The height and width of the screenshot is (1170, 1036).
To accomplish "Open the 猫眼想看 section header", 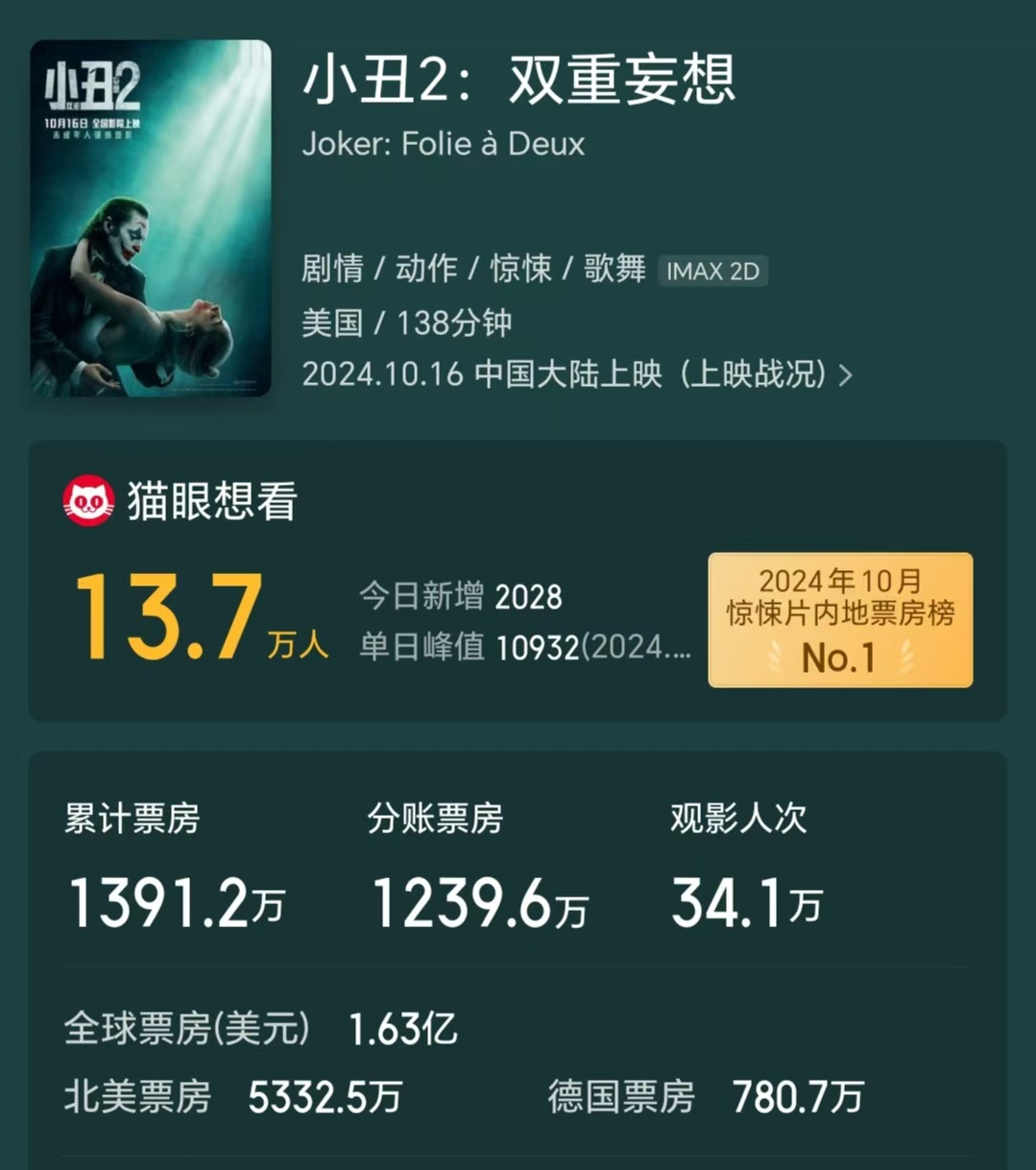I will pos(213,500).
